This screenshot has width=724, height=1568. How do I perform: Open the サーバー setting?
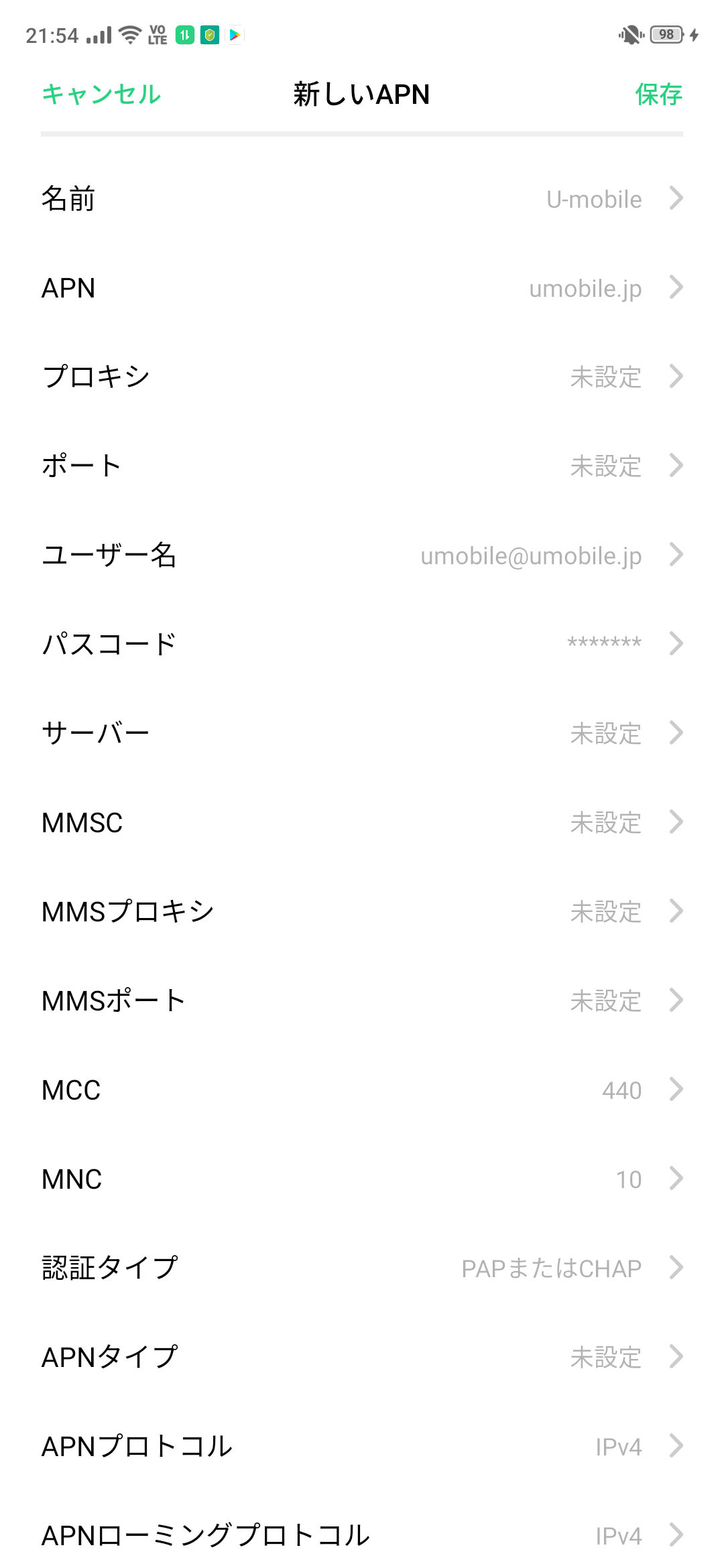[362, 733]
